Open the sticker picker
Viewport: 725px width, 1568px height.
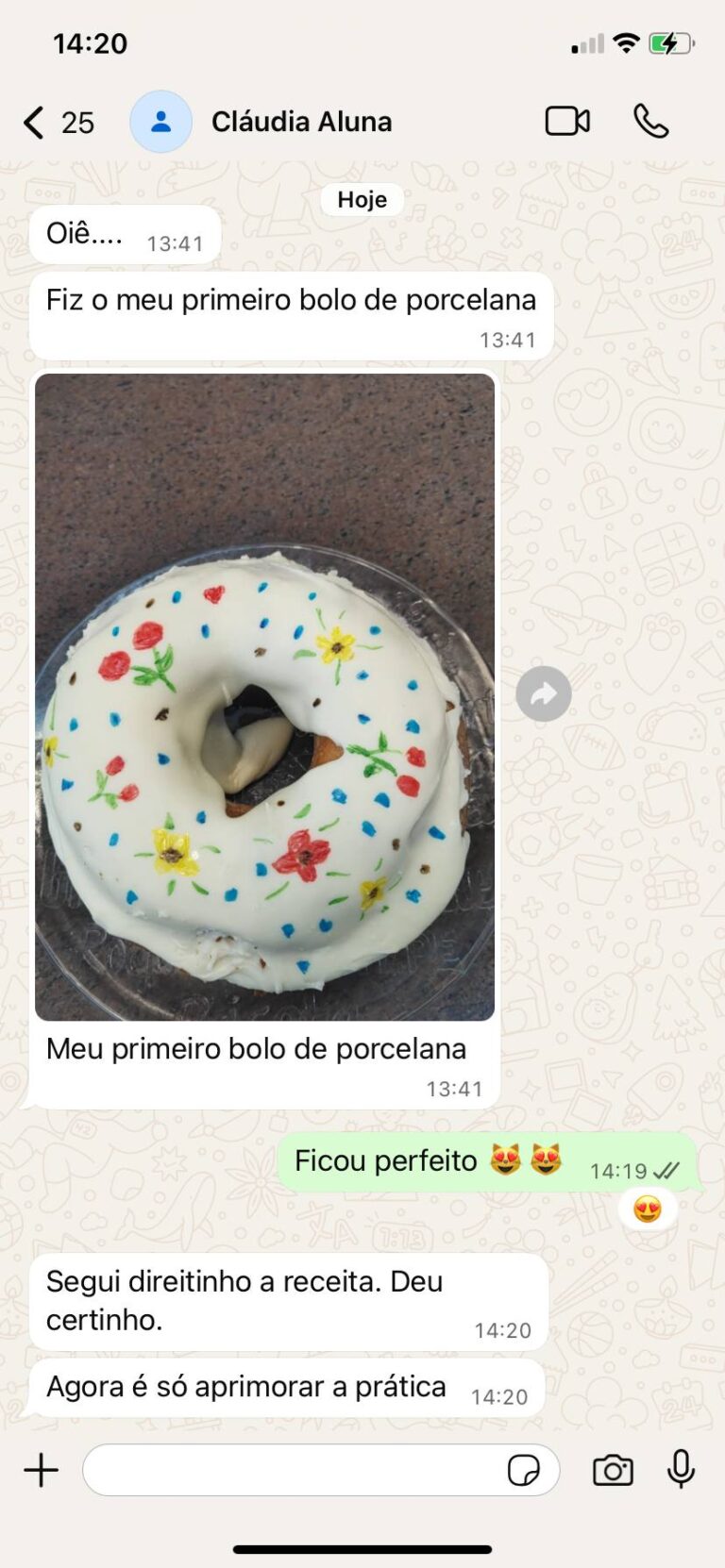coord(523,1470)
